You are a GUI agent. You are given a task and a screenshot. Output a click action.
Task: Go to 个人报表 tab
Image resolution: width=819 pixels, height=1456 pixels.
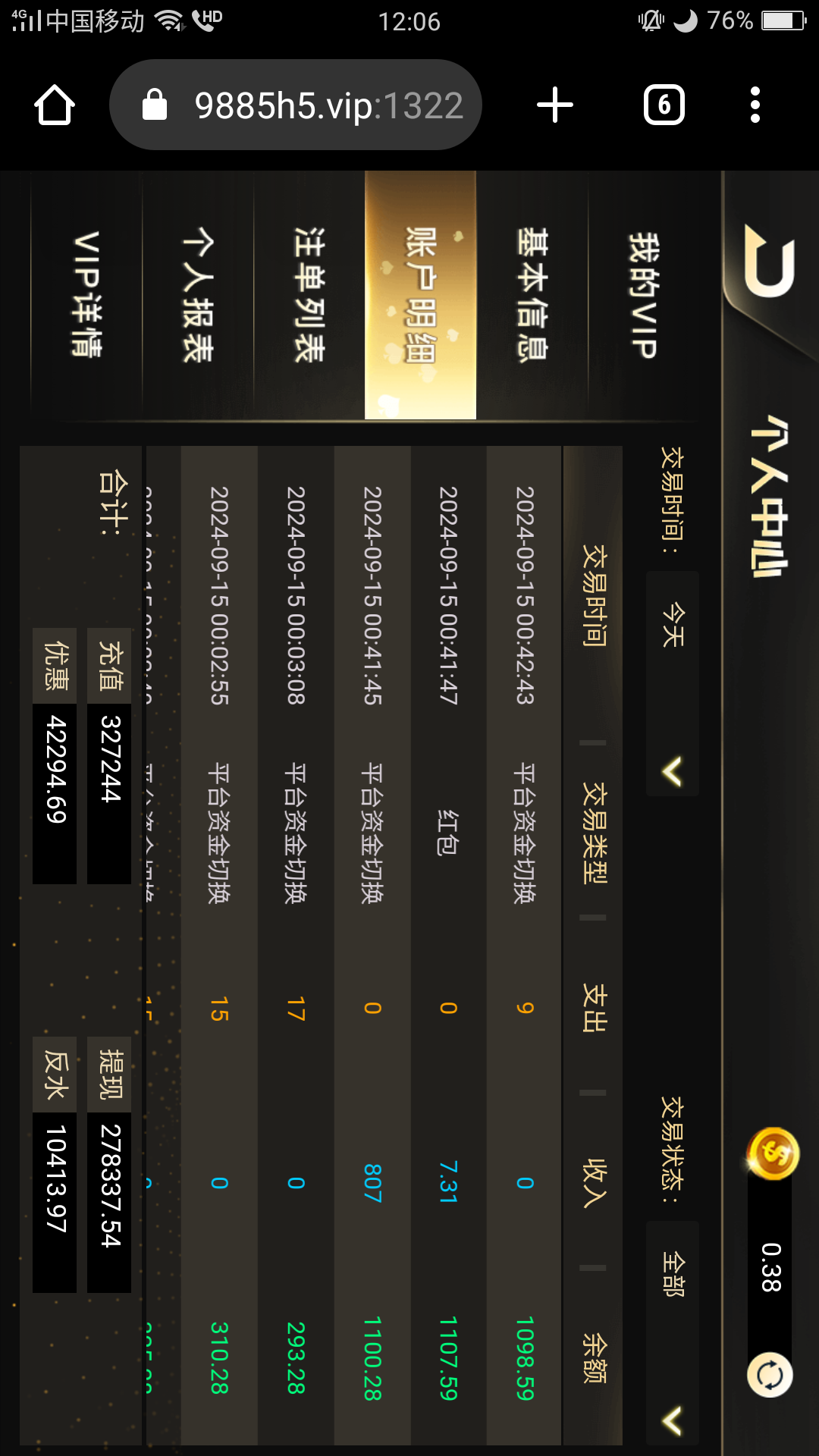tap(197, 295)
